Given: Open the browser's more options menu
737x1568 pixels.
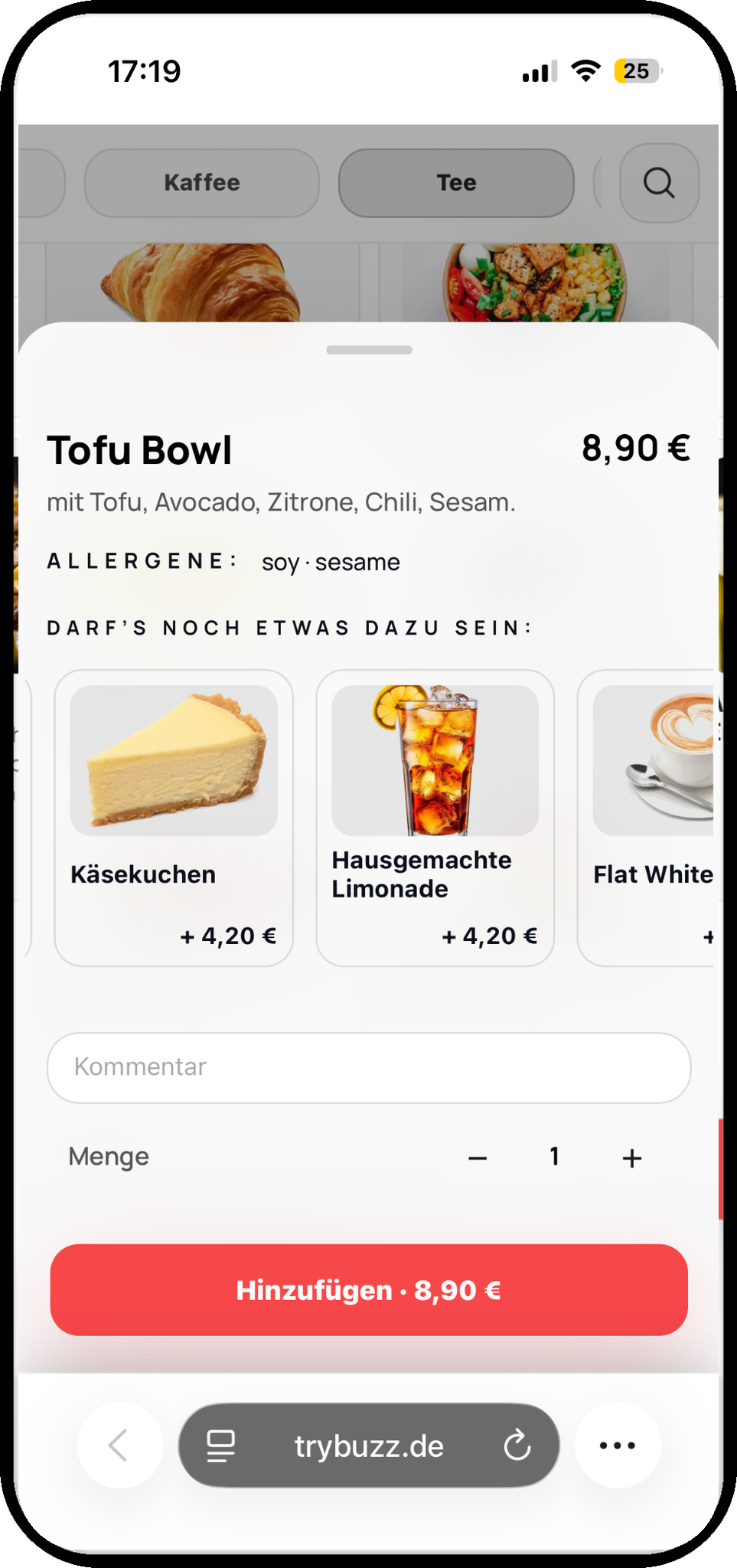Looking at the screenshot, I should [x=618, y=1445].
